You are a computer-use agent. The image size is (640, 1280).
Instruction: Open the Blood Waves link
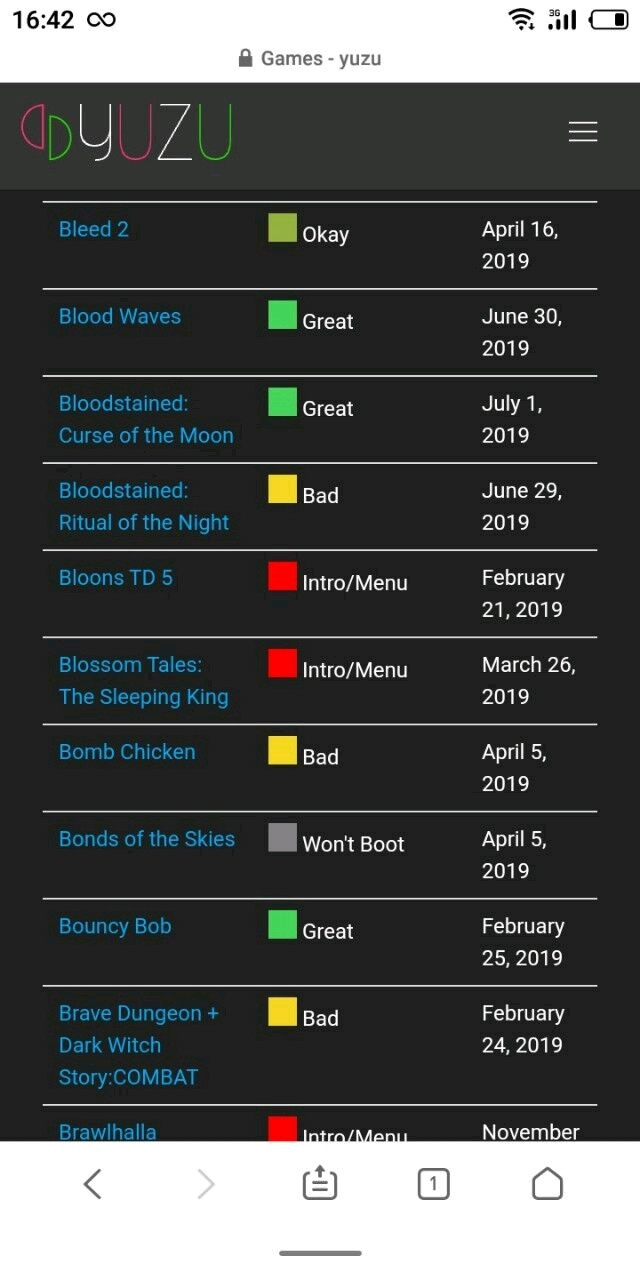coord(120,316)
